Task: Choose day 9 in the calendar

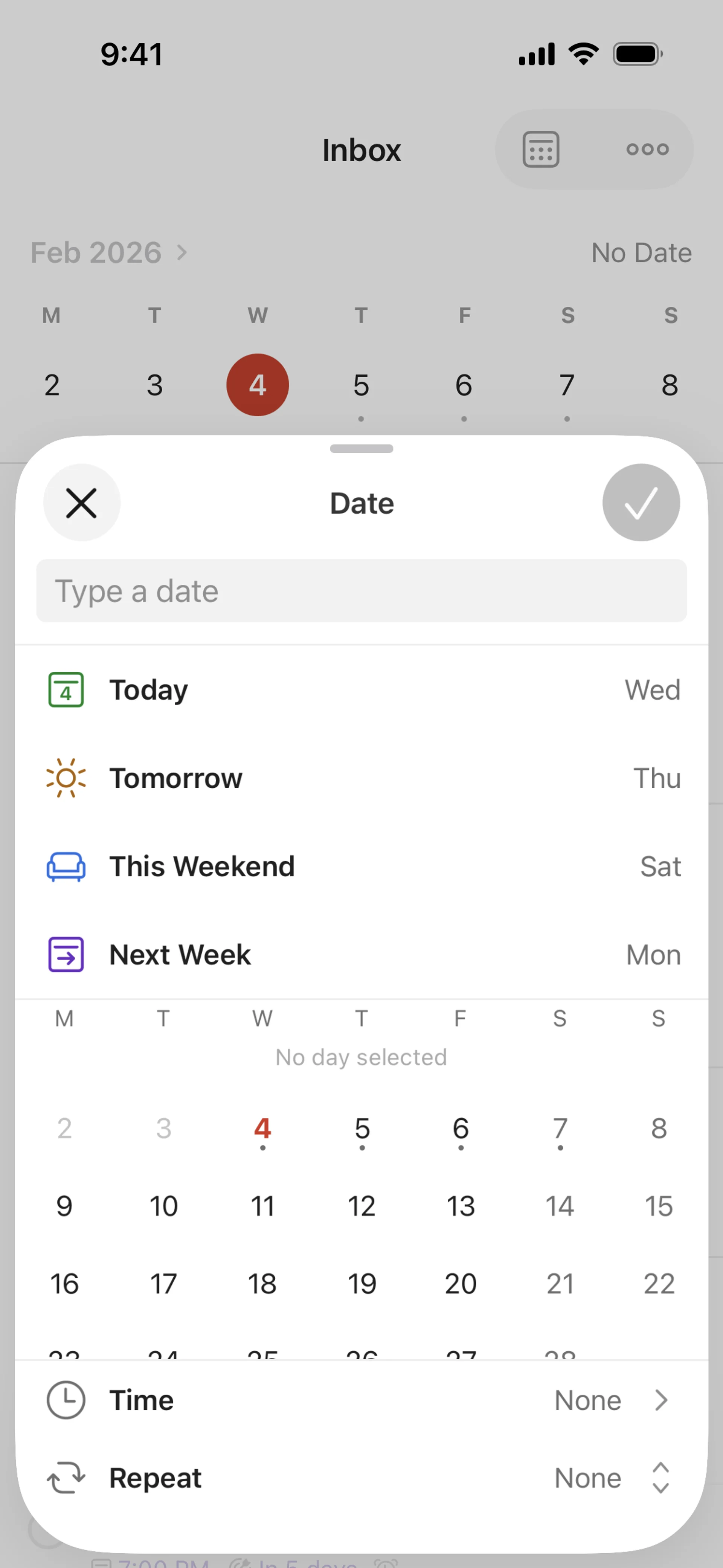Action: click(64, 1206)
